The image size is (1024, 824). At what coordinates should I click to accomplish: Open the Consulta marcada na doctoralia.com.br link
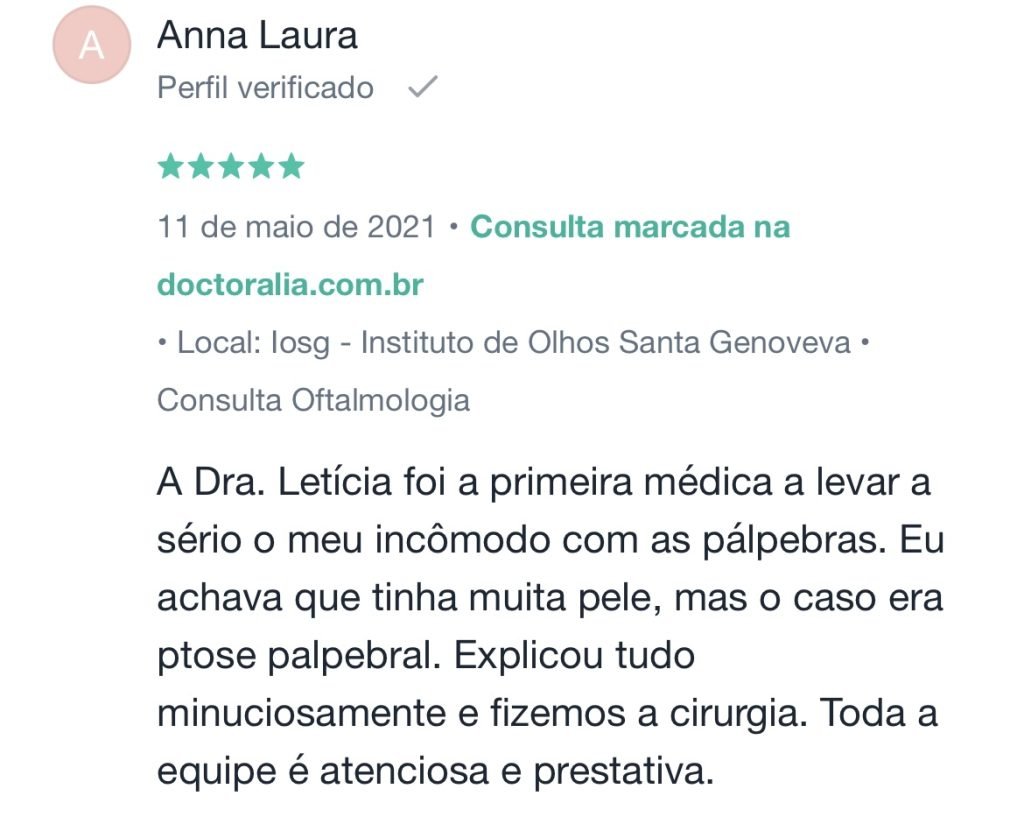click(x=630, y=228)
